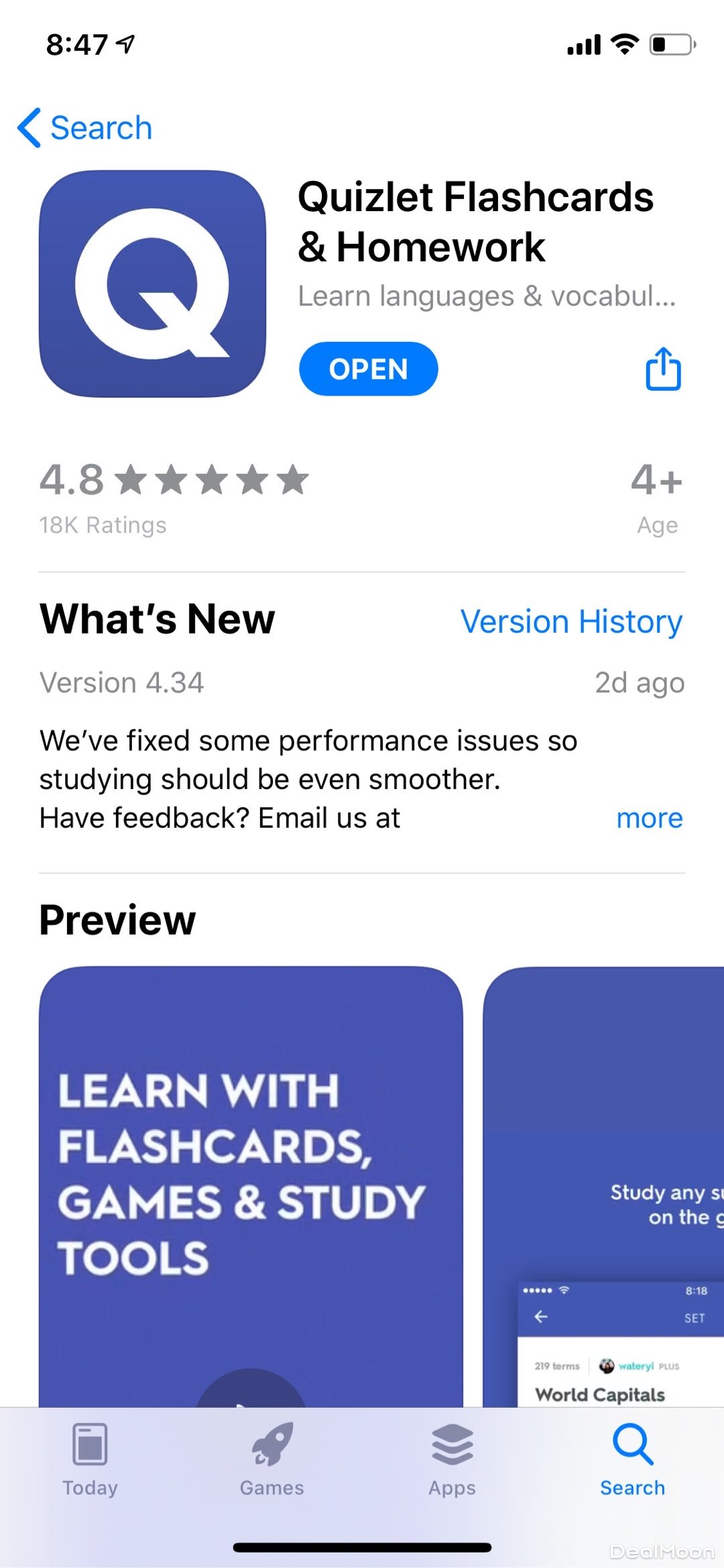Share the Quizlet app listing

pos(663,369)
